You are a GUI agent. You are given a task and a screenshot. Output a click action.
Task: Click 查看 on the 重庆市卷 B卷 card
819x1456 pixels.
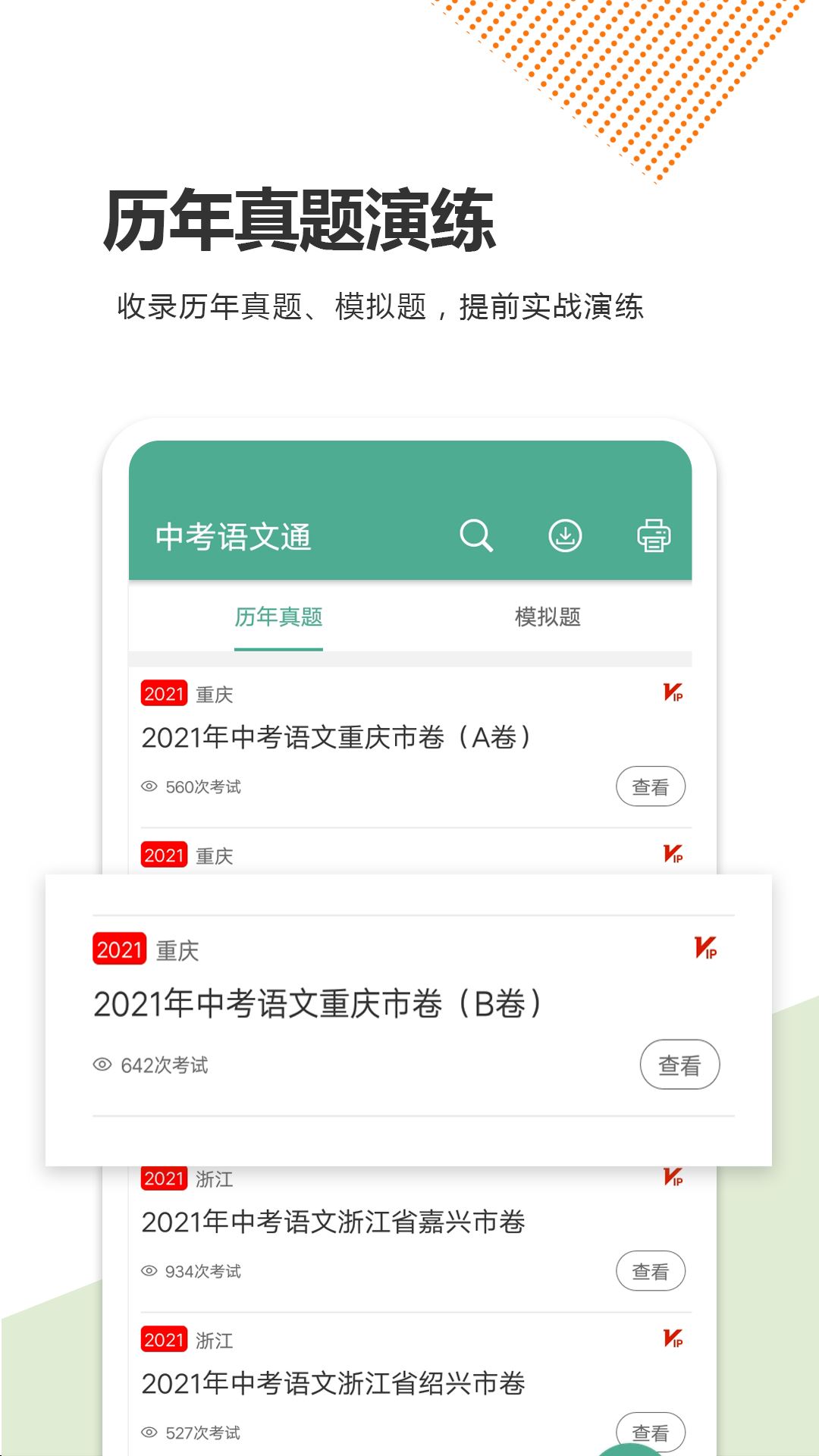click(x=680, y=1063)
